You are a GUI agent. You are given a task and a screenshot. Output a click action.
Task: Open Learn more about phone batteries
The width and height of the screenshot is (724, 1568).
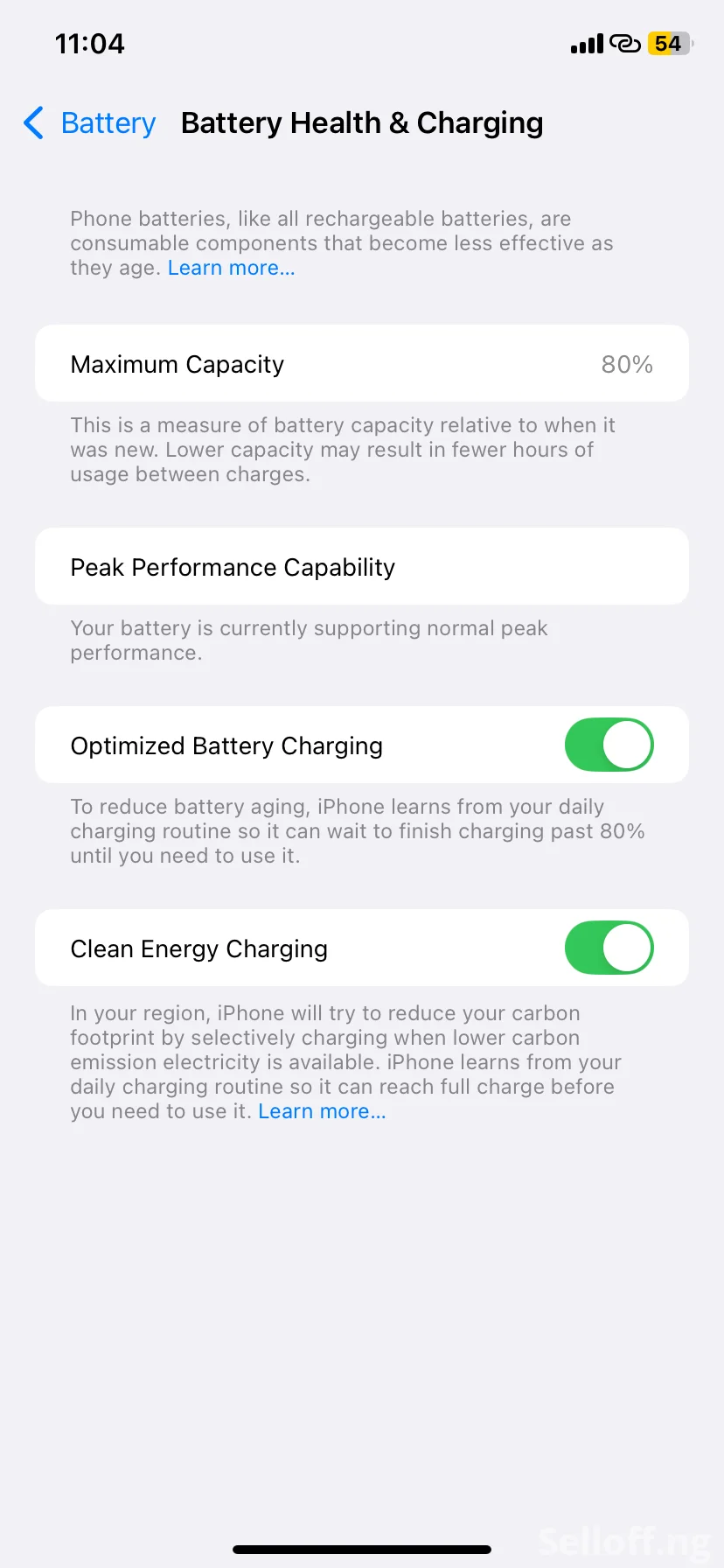(231, 268)
